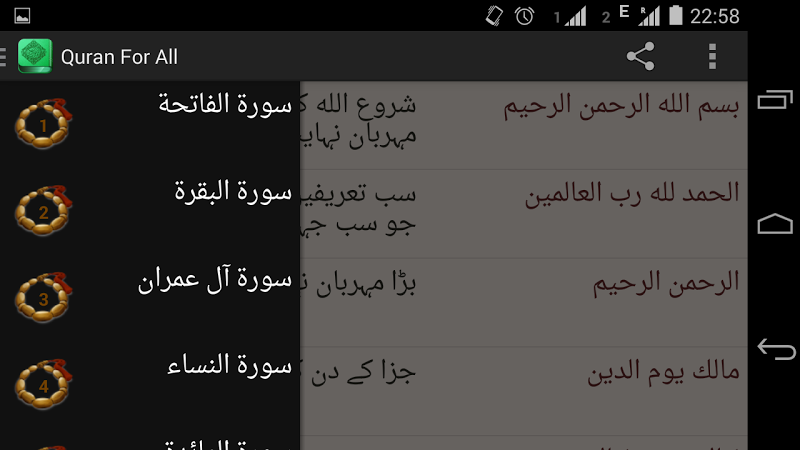
Task: Select the verse الحمد لله رب العالمين
Action: [632, 194]
